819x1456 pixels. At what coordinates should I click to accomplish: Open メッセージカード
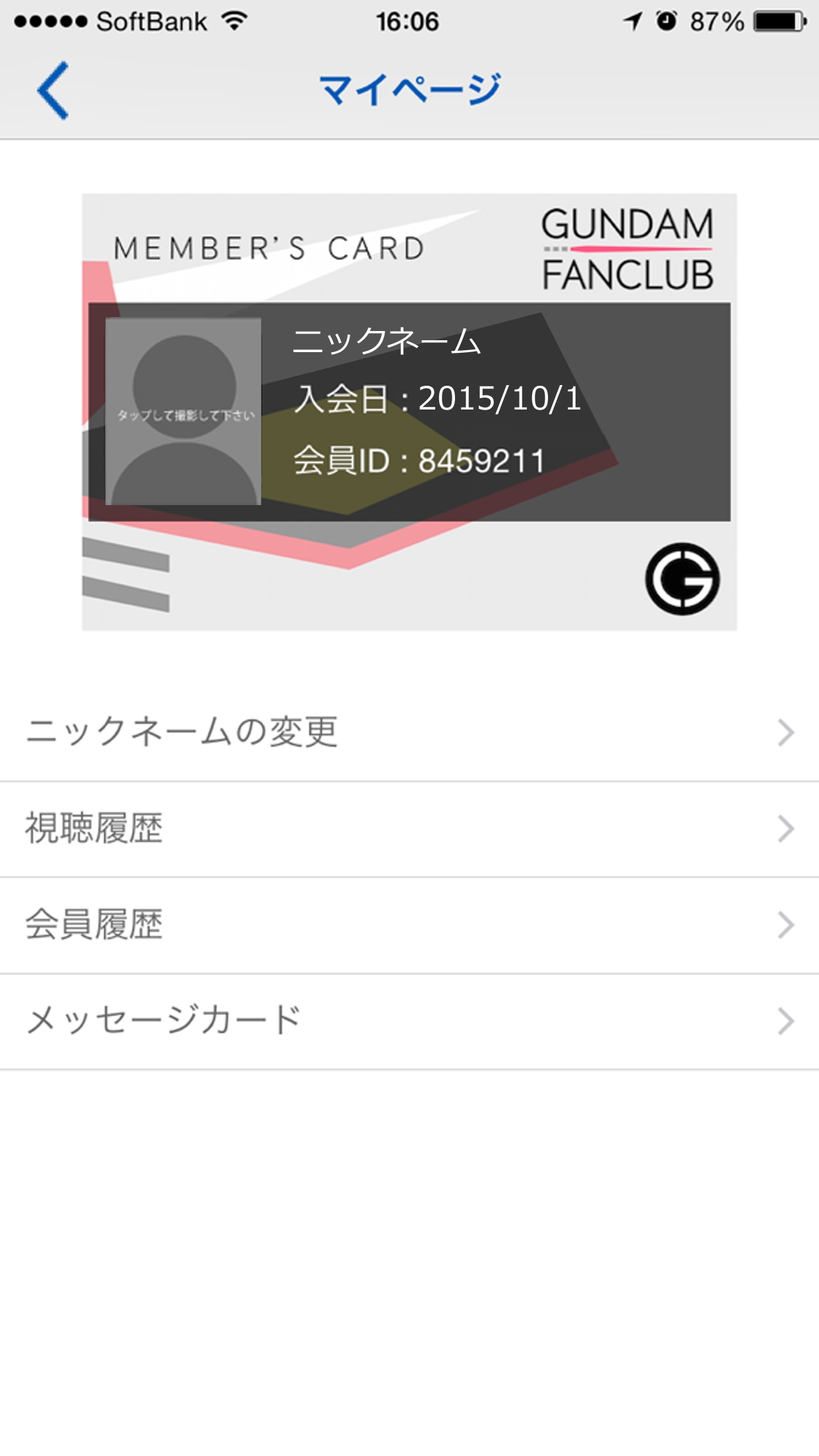(x=409, y=1021)
